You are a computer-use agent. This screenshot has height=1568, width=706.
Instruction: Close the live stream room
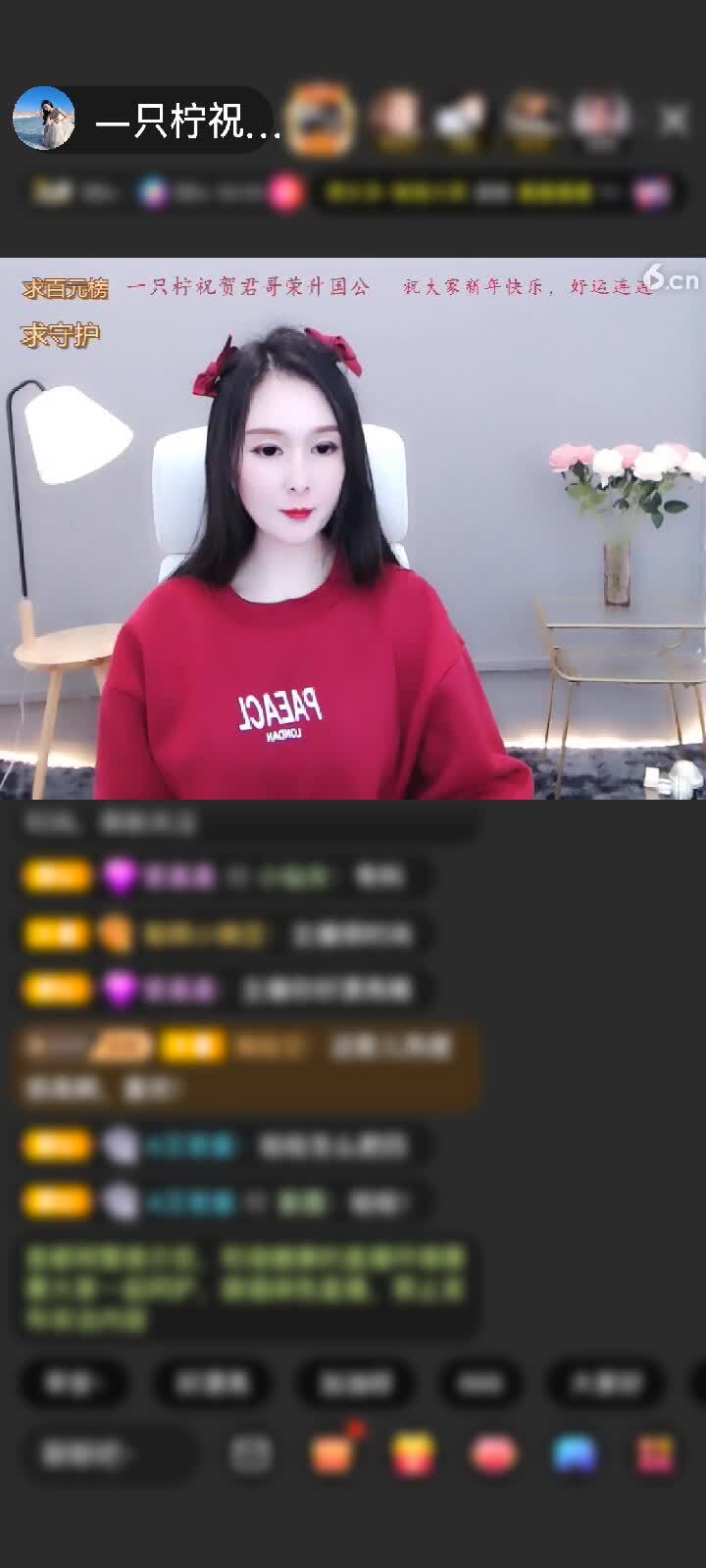(674, 121)
